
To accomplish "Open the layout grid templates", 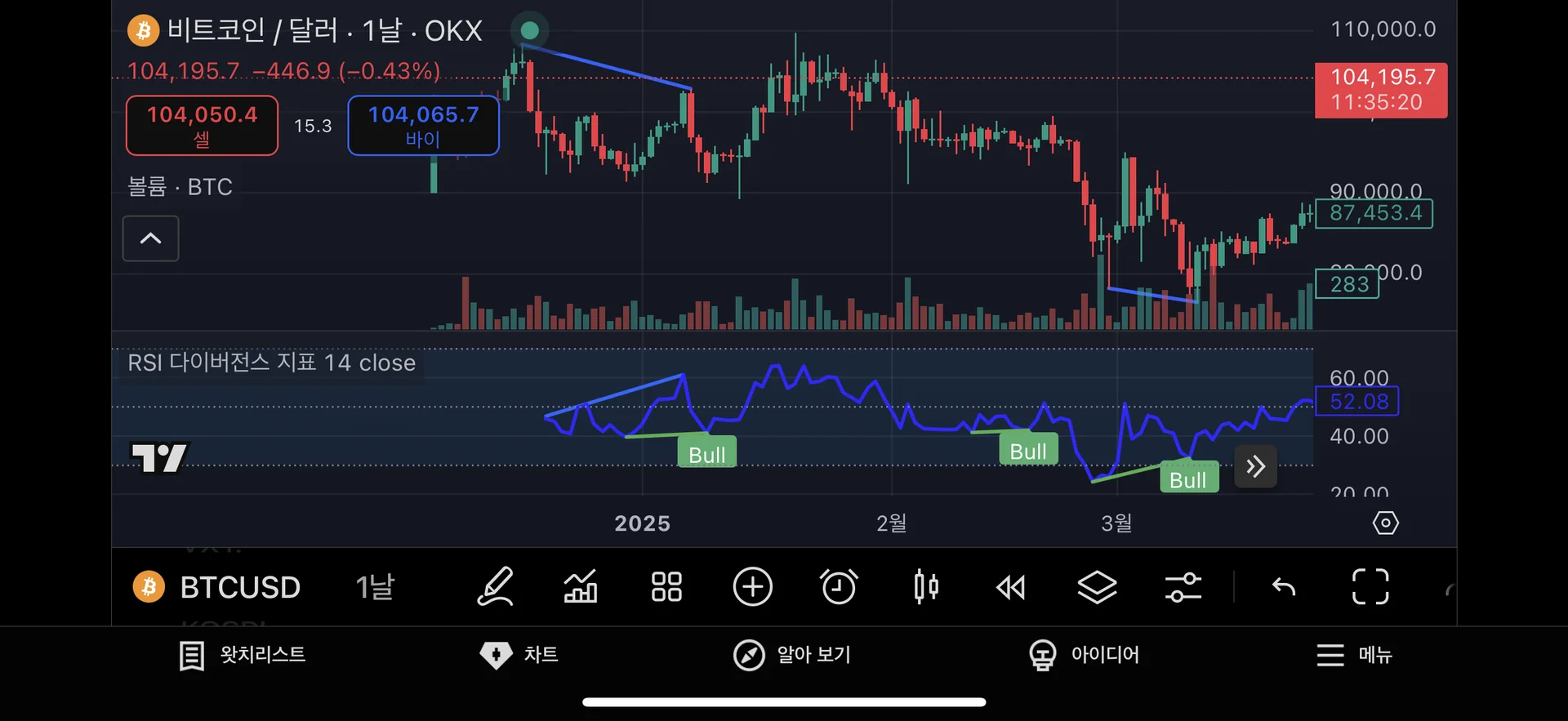I will click(x=666, y=587).
